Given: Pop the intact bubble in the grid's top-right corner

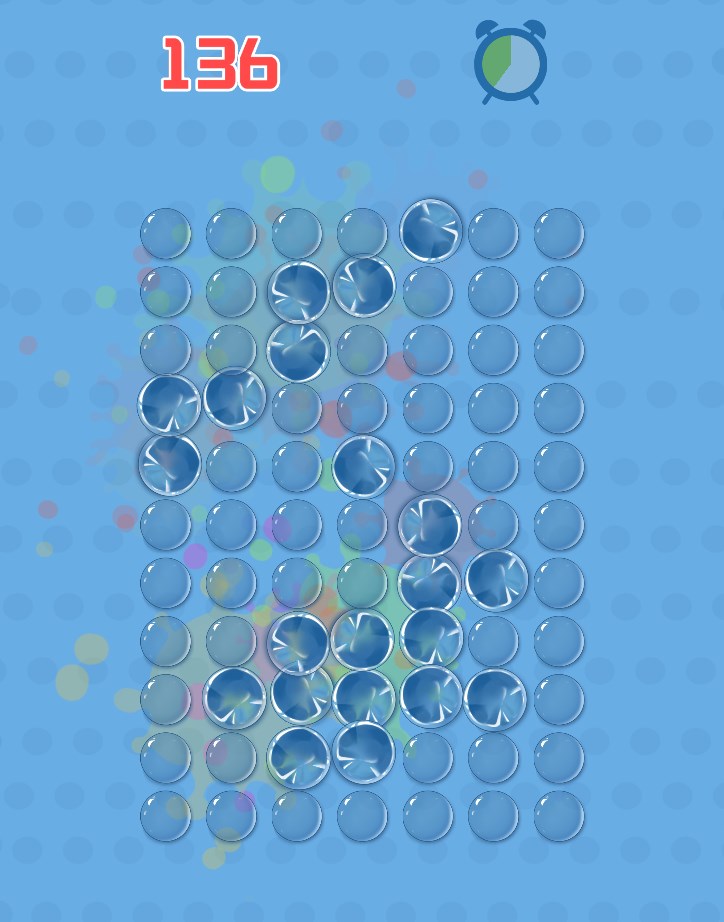Looking at the screenshot, I should [x=558, y=233].
